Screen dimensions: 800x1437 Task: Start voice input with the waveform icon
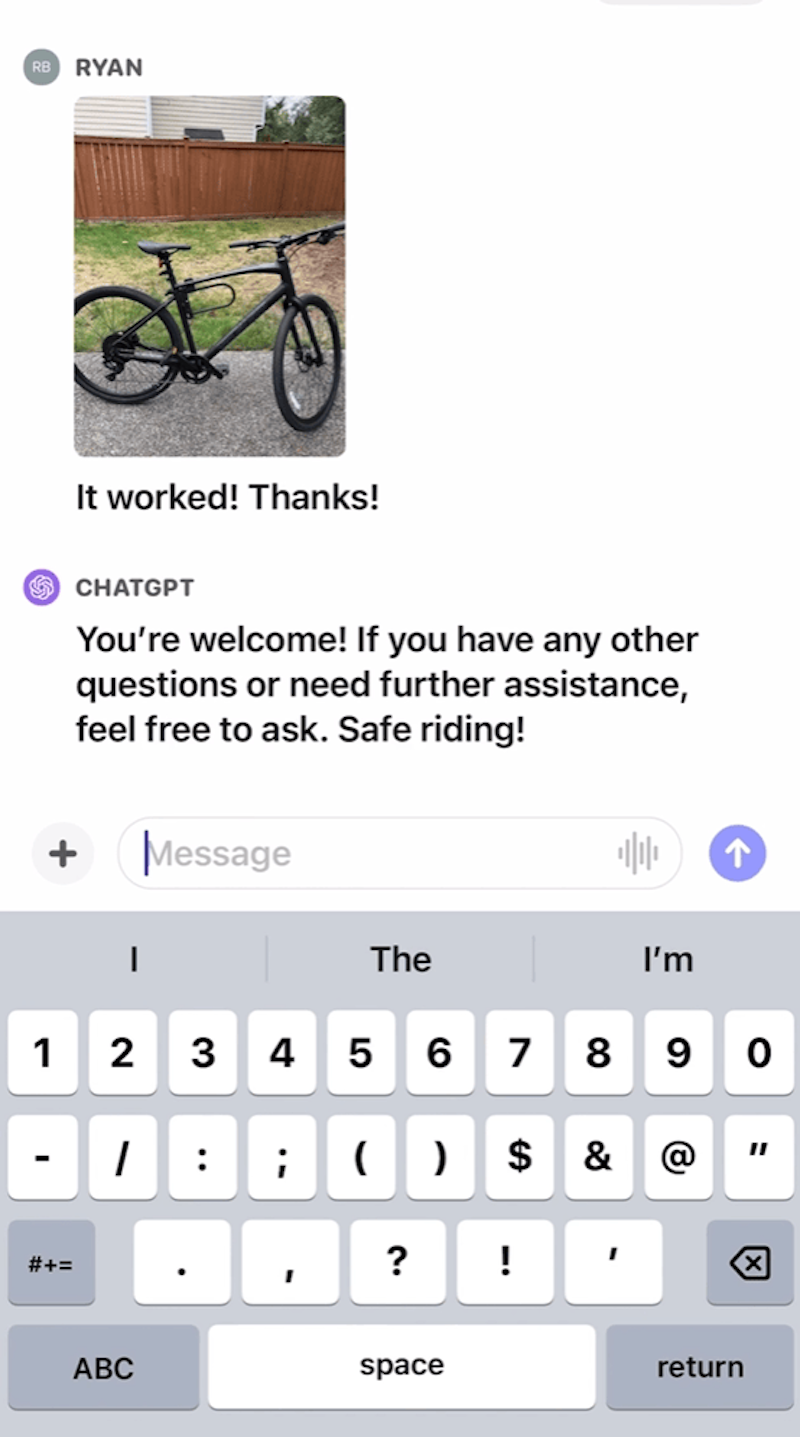pos(638,853)
